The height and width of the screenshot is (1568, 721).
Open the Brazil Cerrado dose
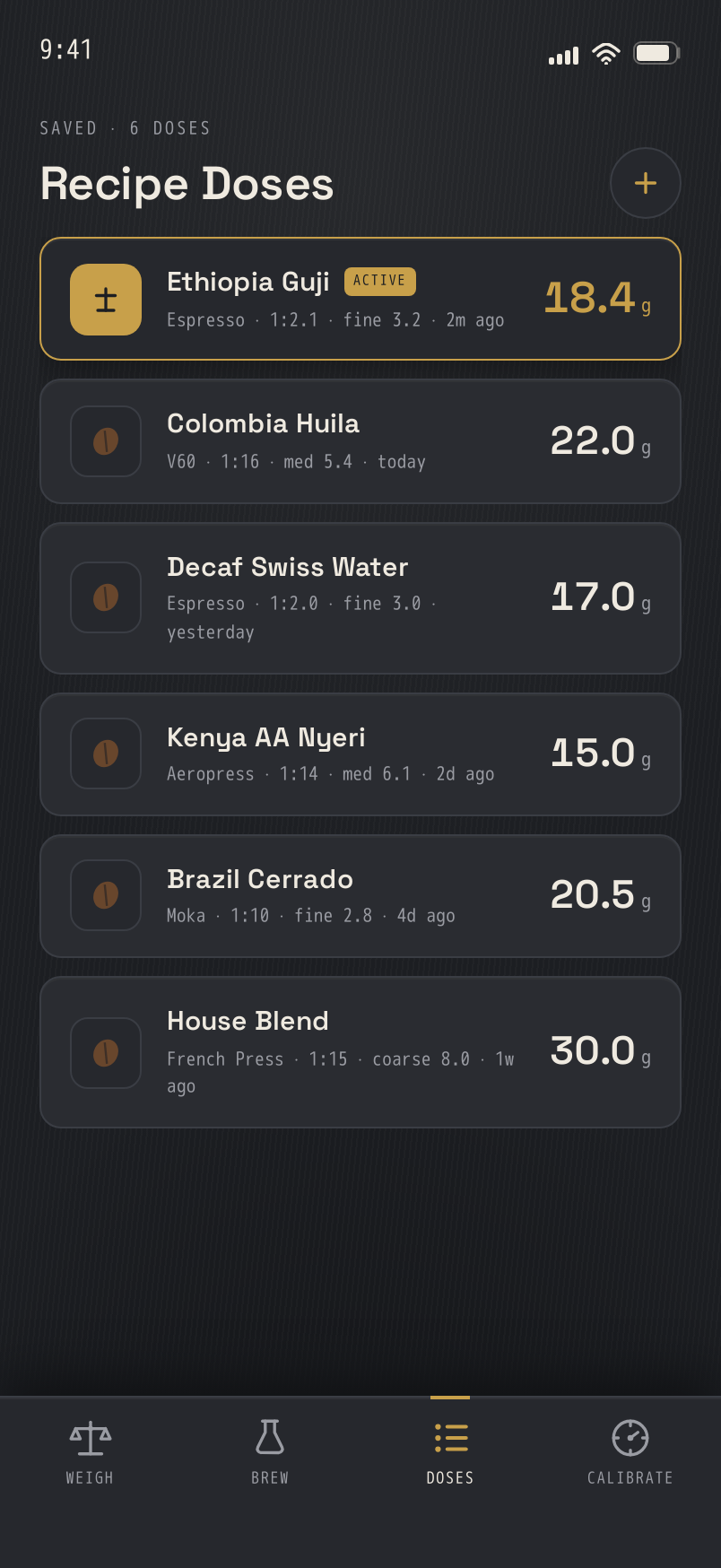(360, 896)
